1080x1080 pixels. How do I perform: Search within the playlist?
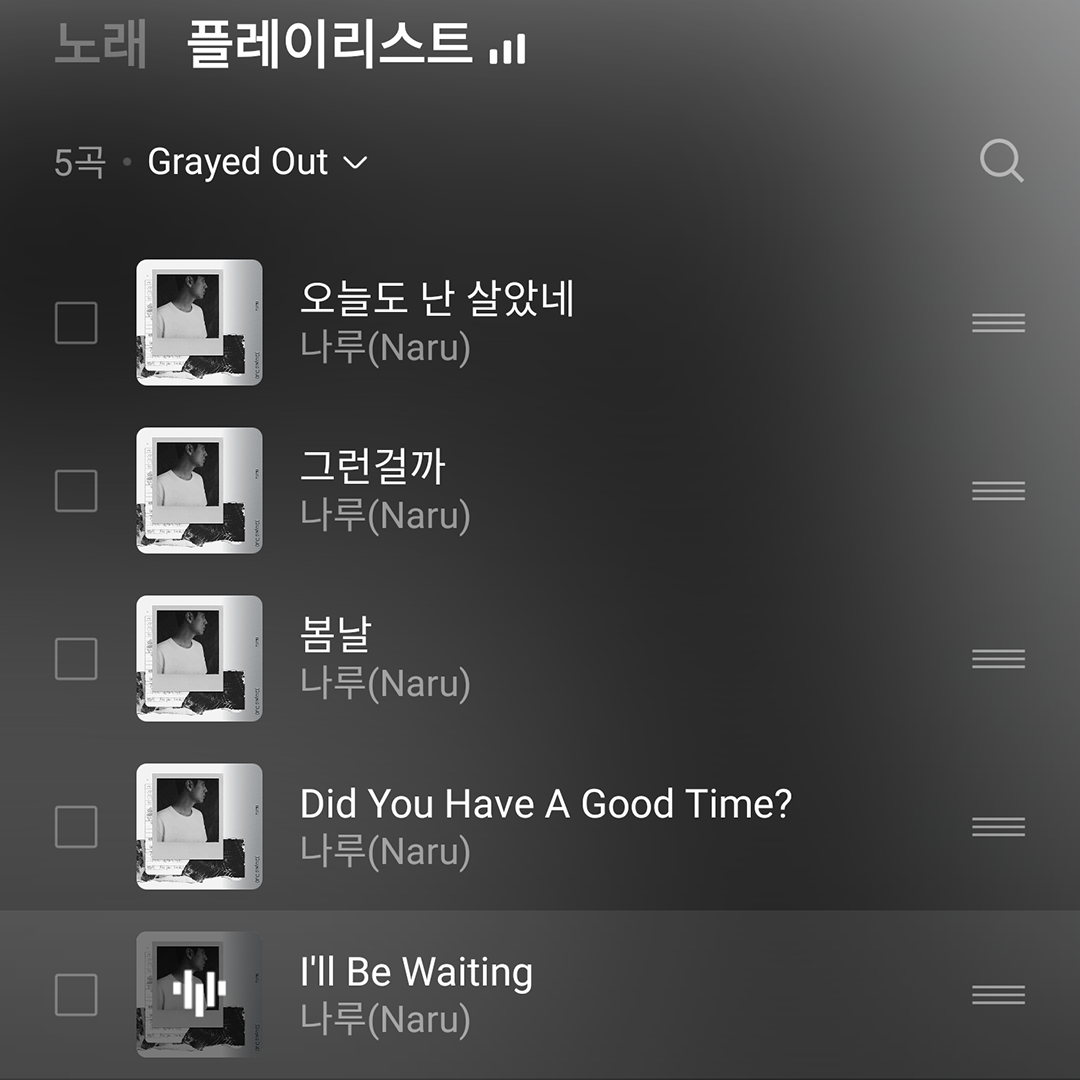(1001, 161)
